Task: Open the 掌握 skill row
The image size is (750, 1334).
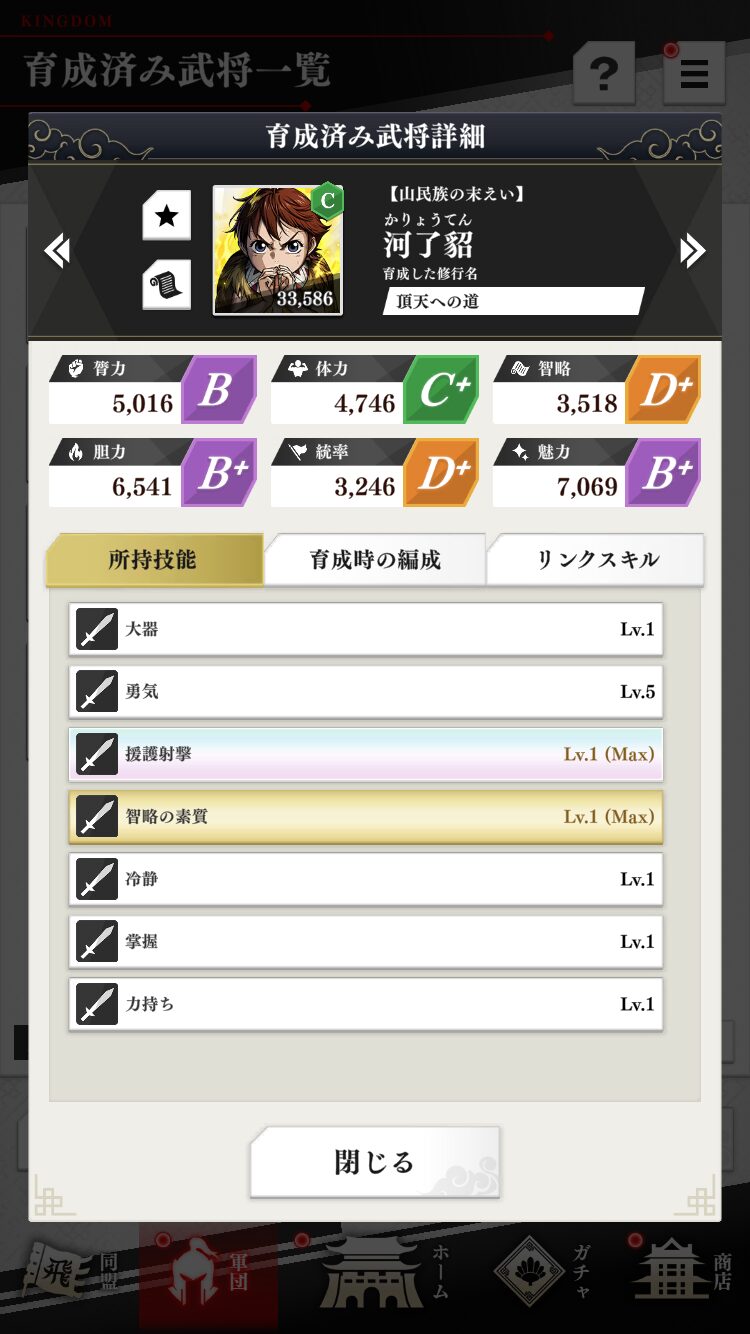Action: pyautogui.click(x=365, y=942)
